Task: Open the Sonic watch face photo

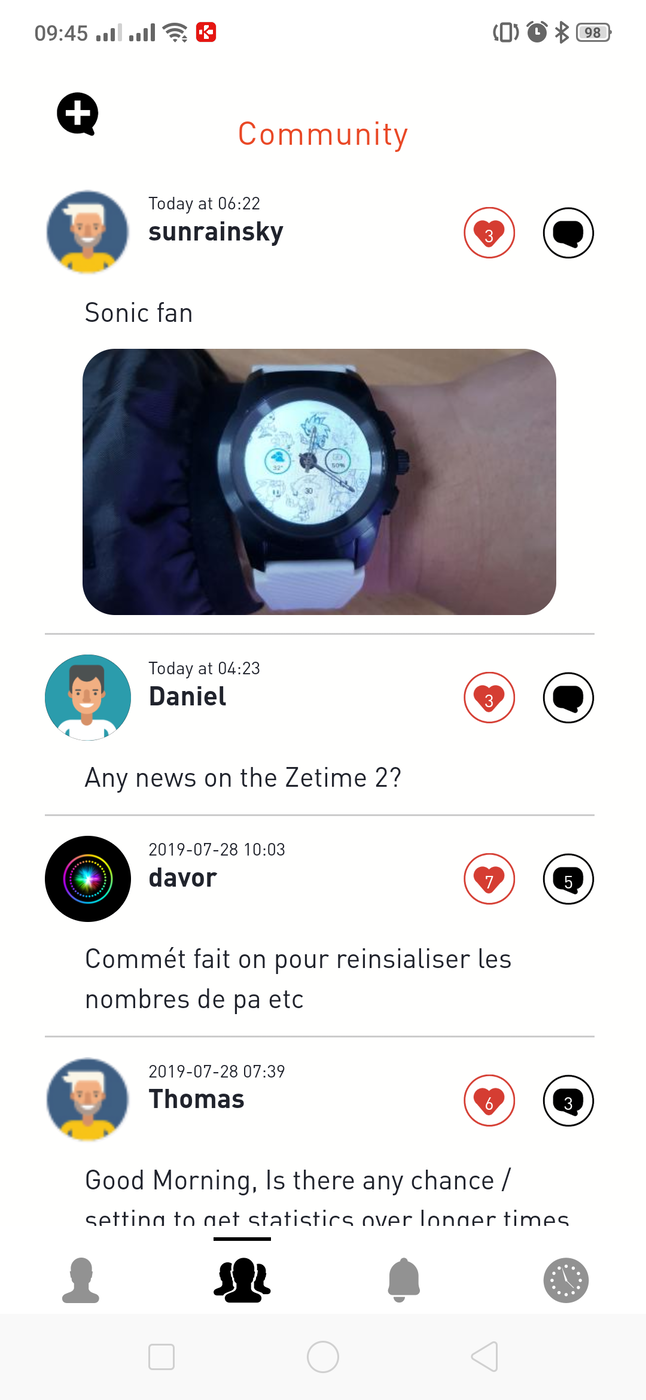Action: click(x=319, y=481)
